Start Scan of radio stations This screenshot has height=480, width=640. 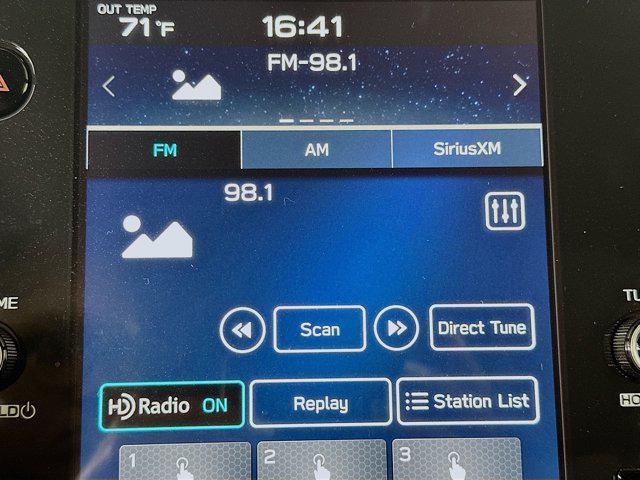[319, 329]
